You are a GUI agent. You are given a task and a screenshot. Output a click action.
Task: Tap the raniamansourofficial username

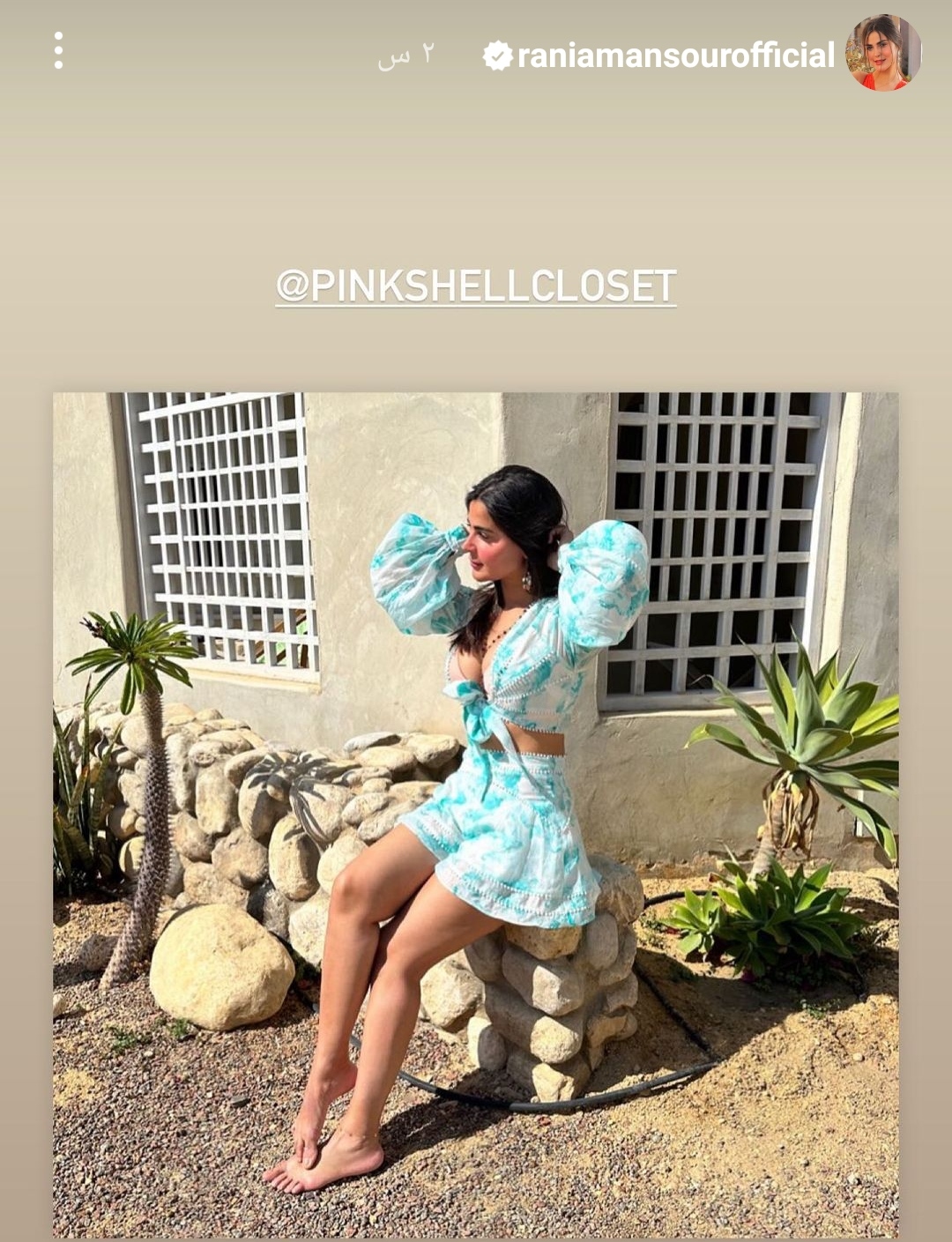(x=675, y=56)
